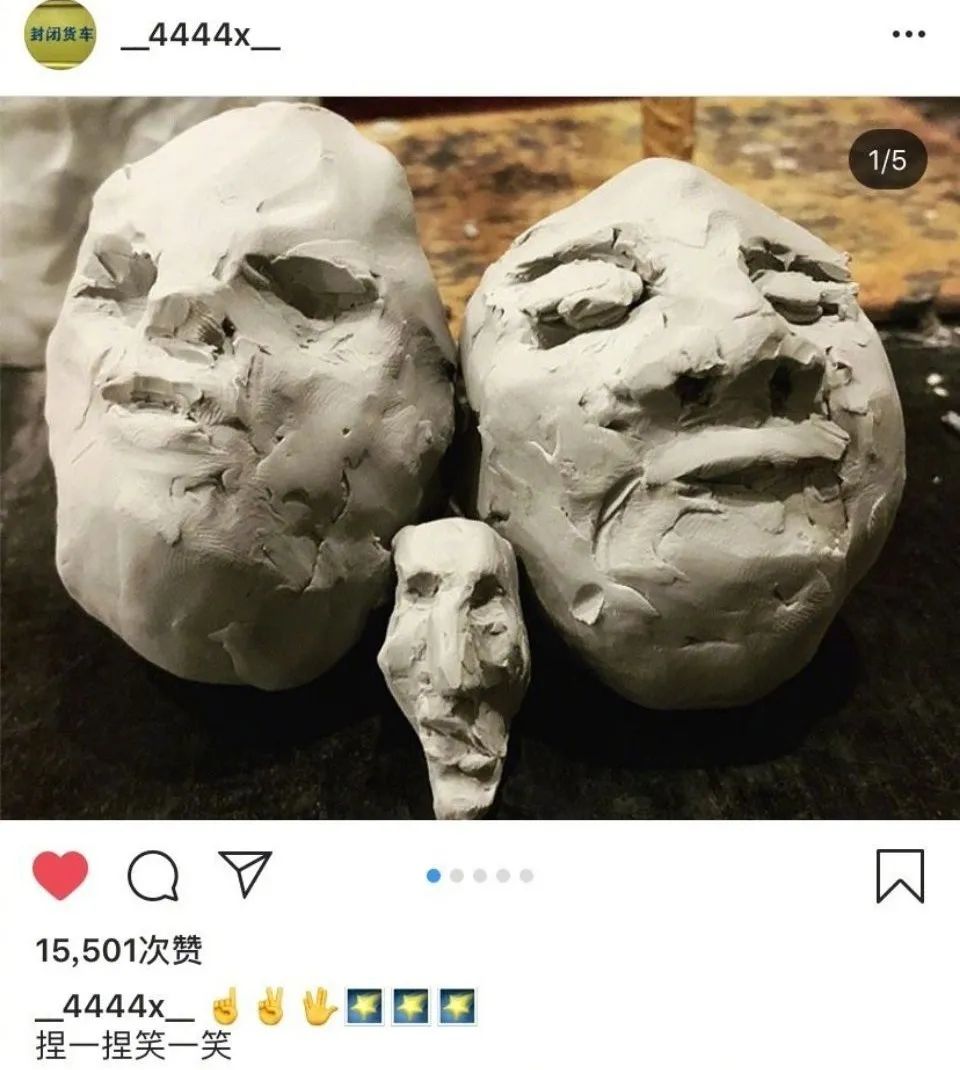Image resolution: width=960 pixels, height=1070 pixels.
Task: Tap the clay faces post photo
Action: click(x=480, y=458)
